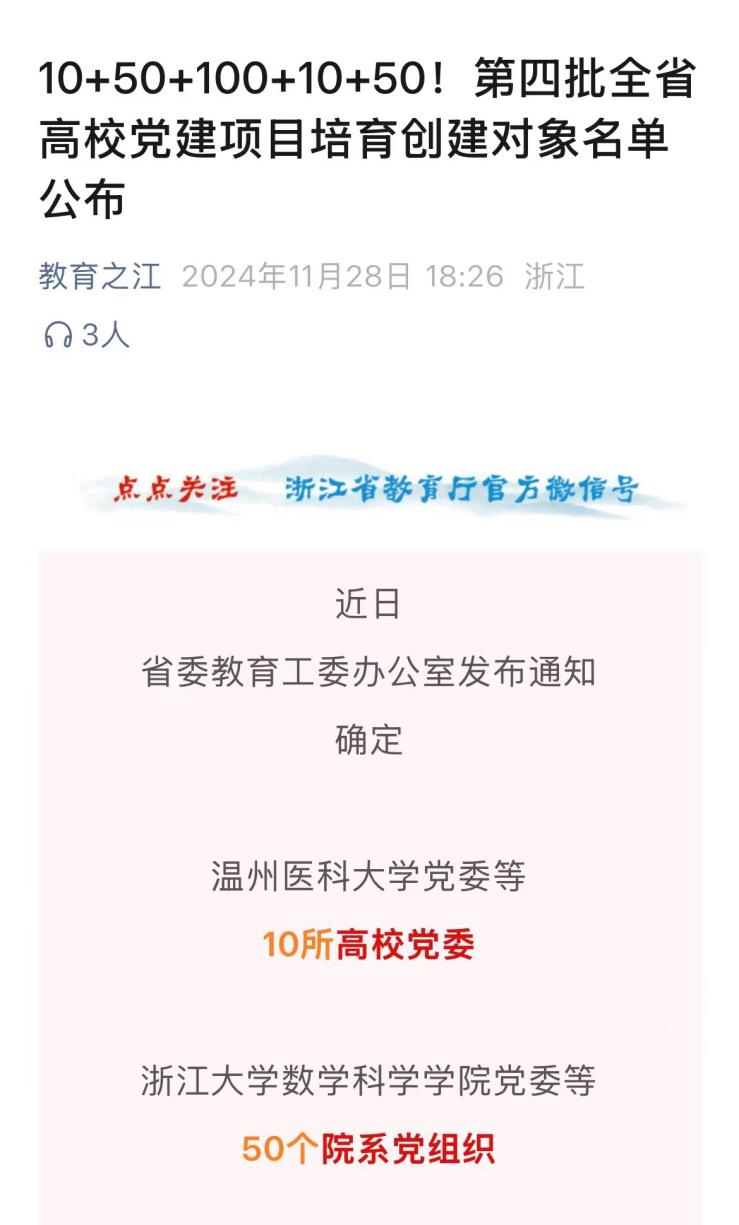
Task: Open the 教育之江 account profile link
Action: coord(99,276)
